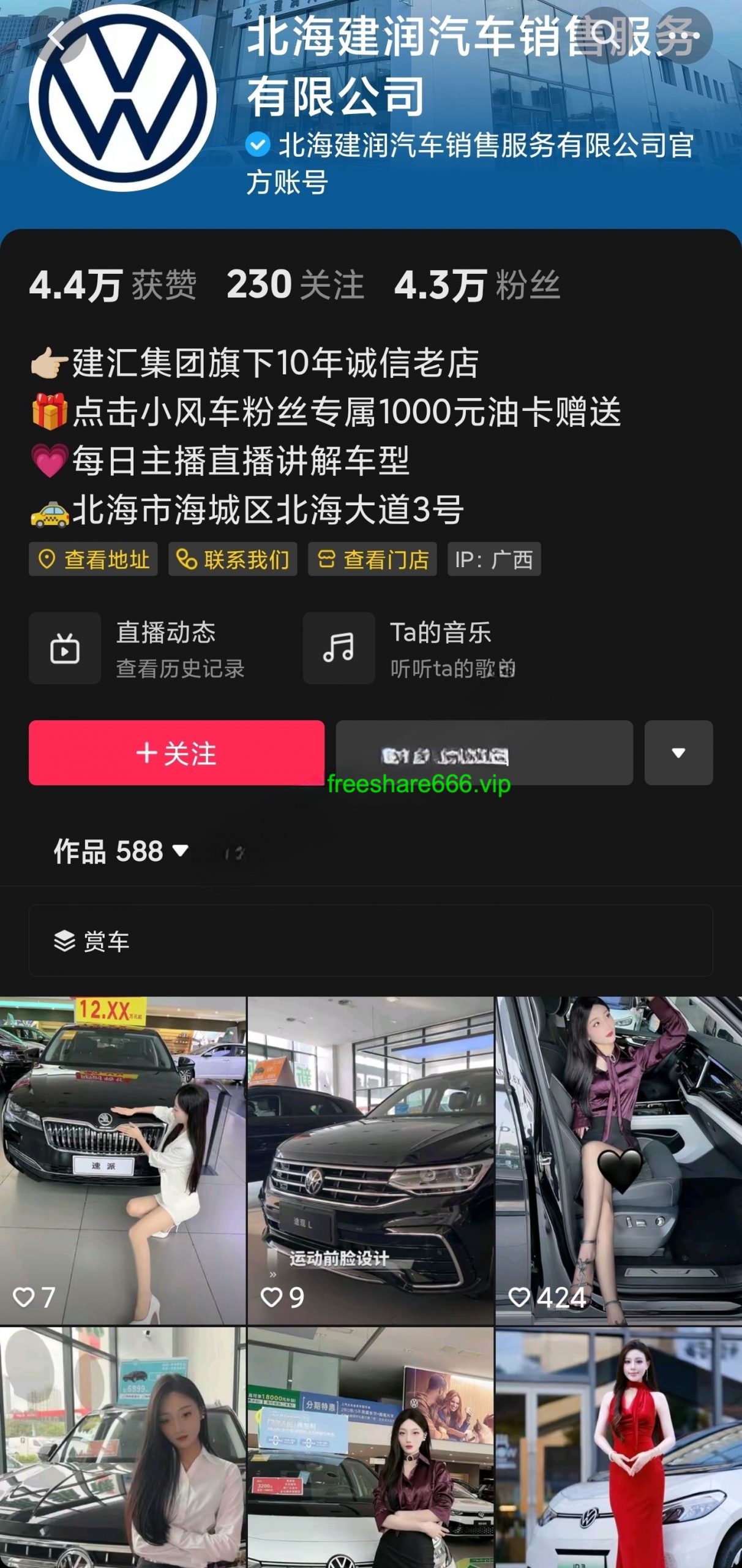Play the video with 7 likes
The width and height of the screenshot is (742, 1568).
(122, 1160)
